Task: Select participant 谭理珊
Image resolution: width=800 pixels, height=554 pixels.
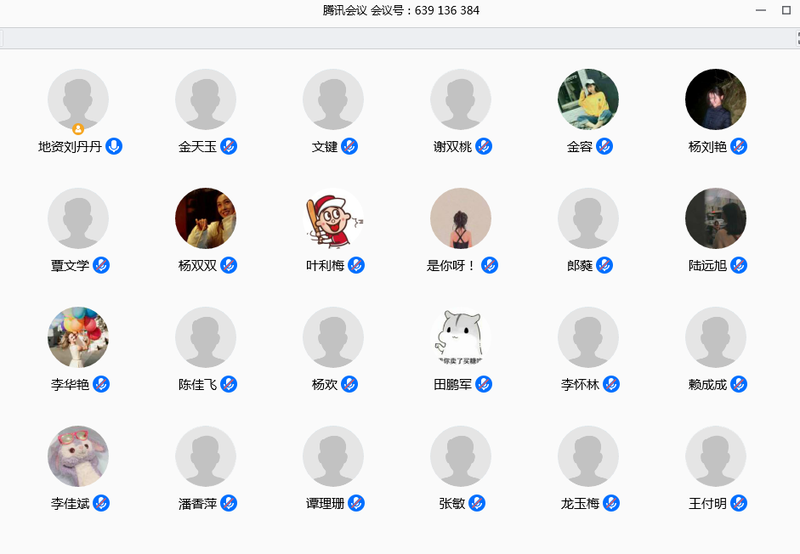Action: 333,457
